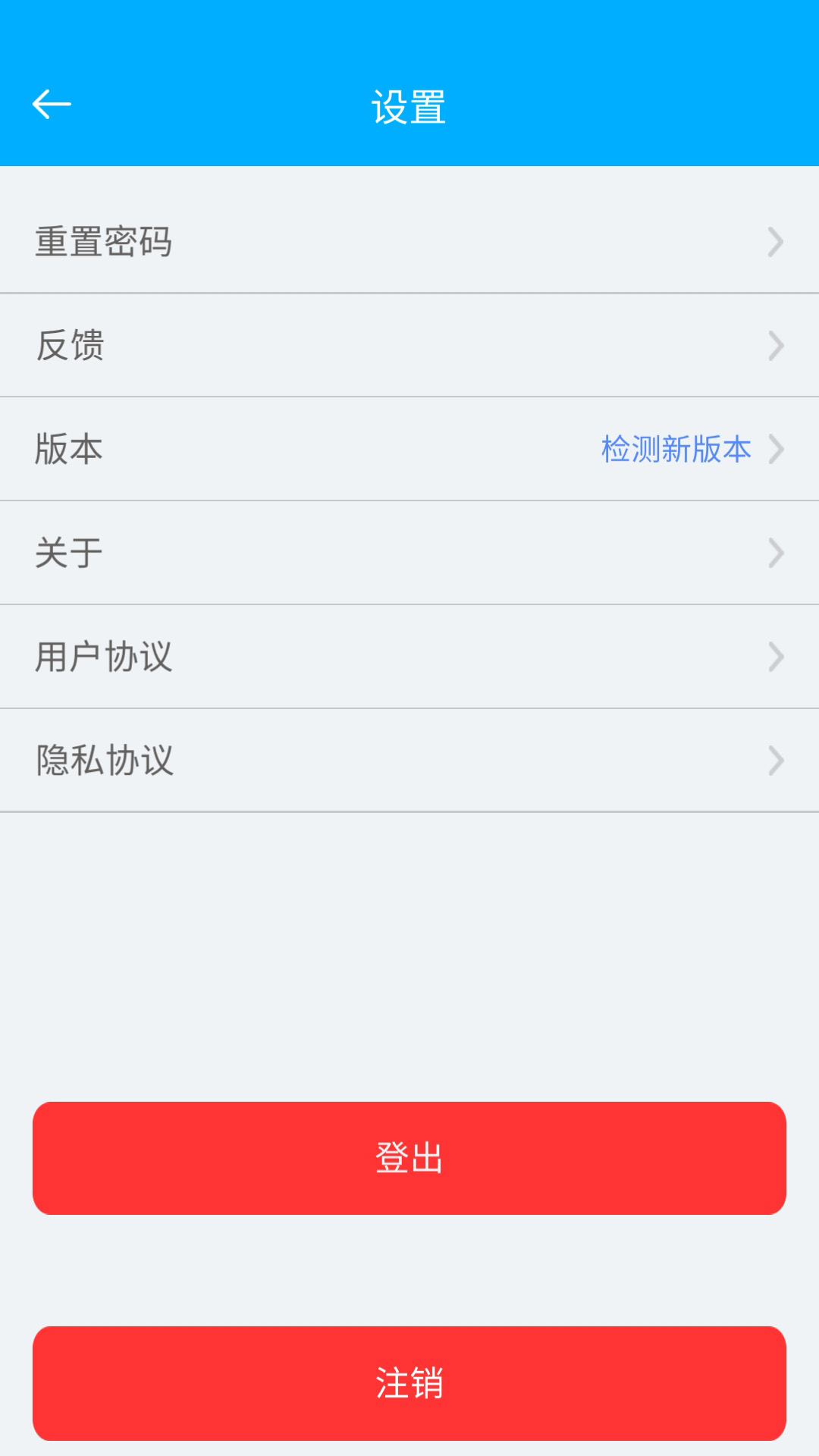
Task: Expand the 用户协议 row chevron
Action: 775,657
